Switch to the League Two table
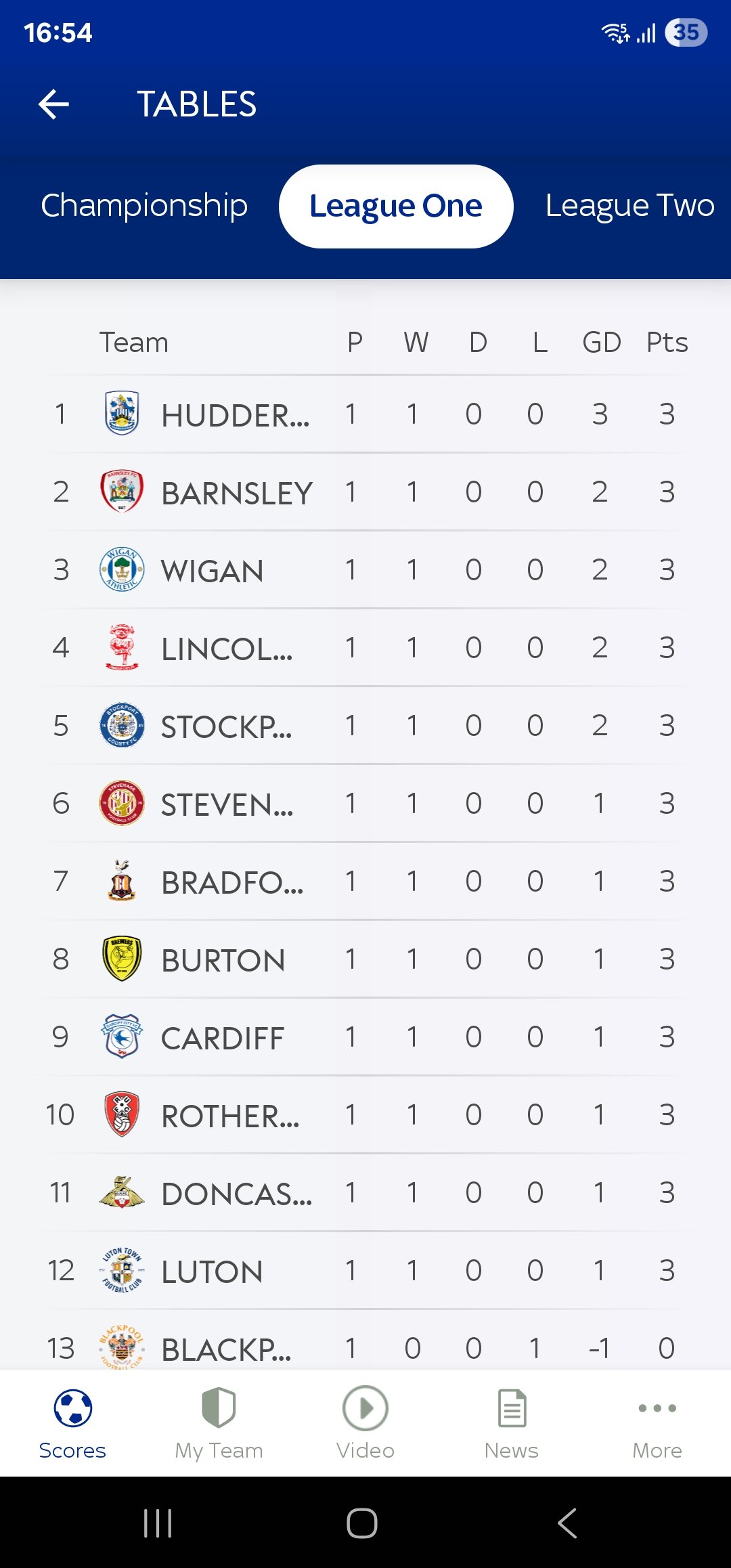The image size is (731, 1568). click(629, 206)
